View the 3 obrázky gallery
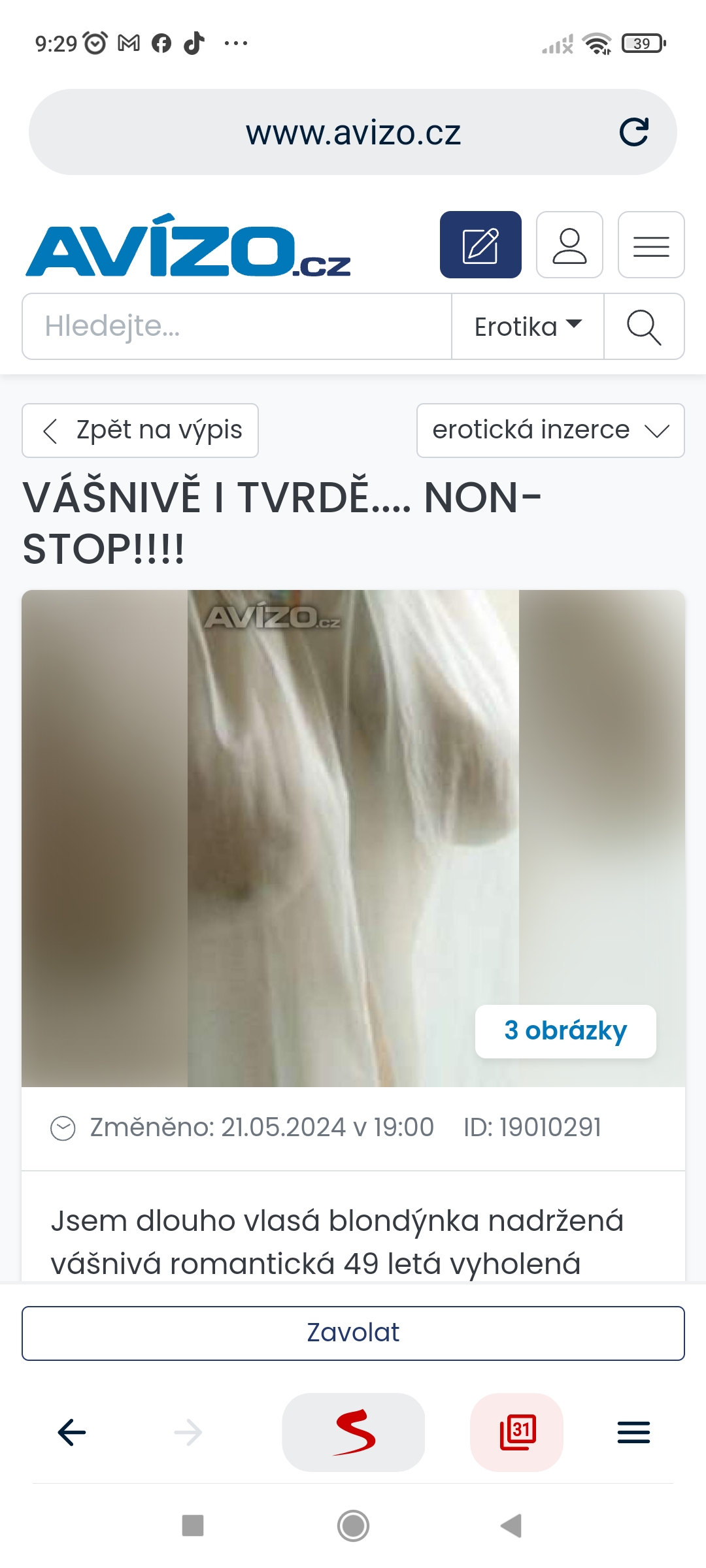Viewport: 706px width, 1568px height. click(x=565, y=1031)
